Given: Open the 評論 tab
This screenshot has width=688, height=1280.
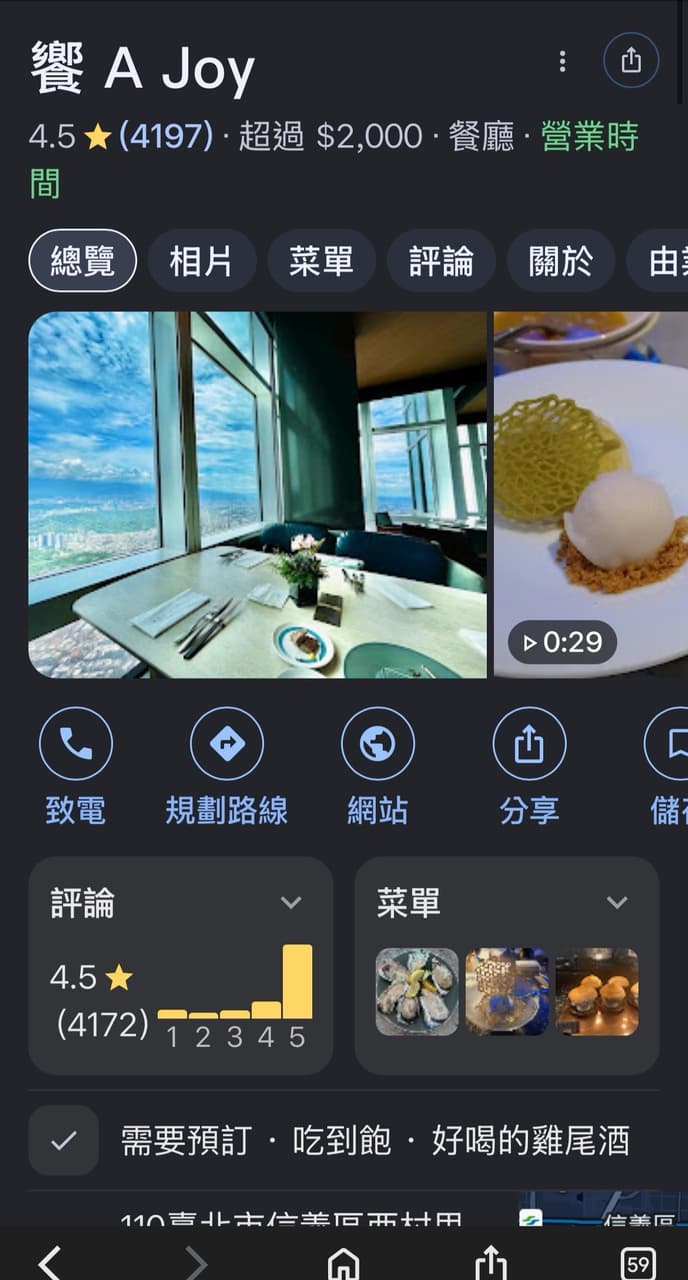Looking at the screenshot, I should point(441,261).
